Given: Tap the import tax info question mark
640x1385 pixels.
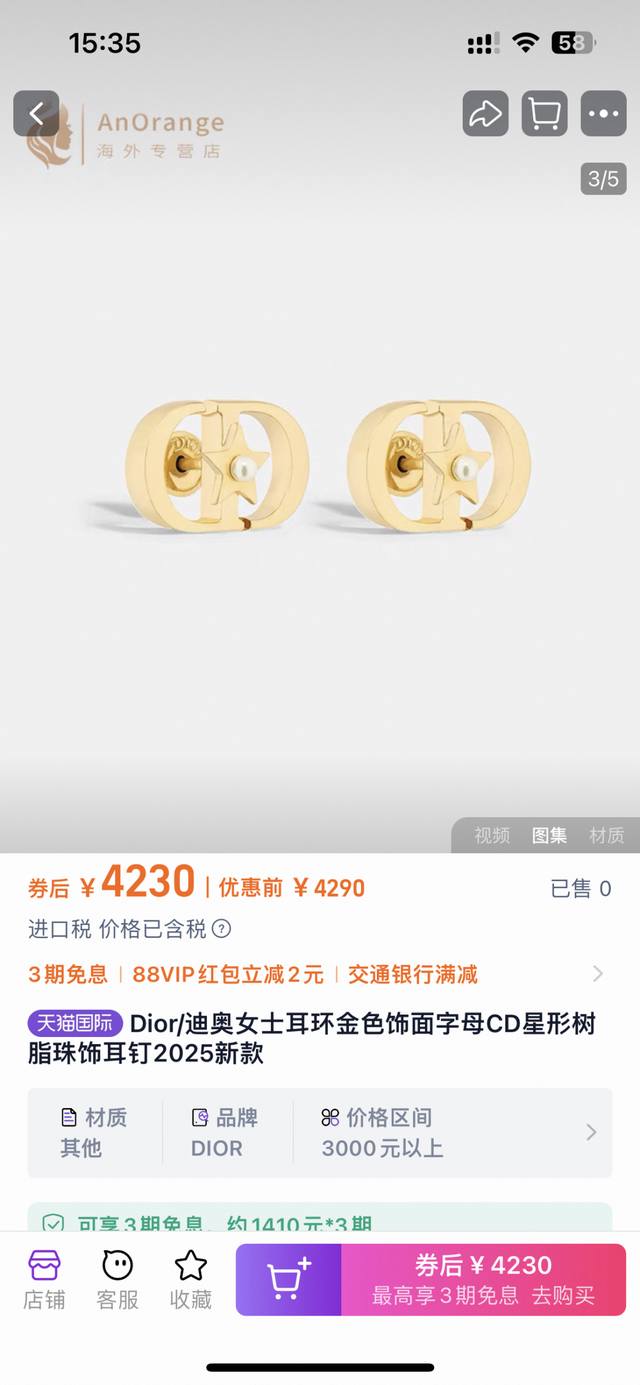Looking at the screenshot, I should click(x=222, y=929).
